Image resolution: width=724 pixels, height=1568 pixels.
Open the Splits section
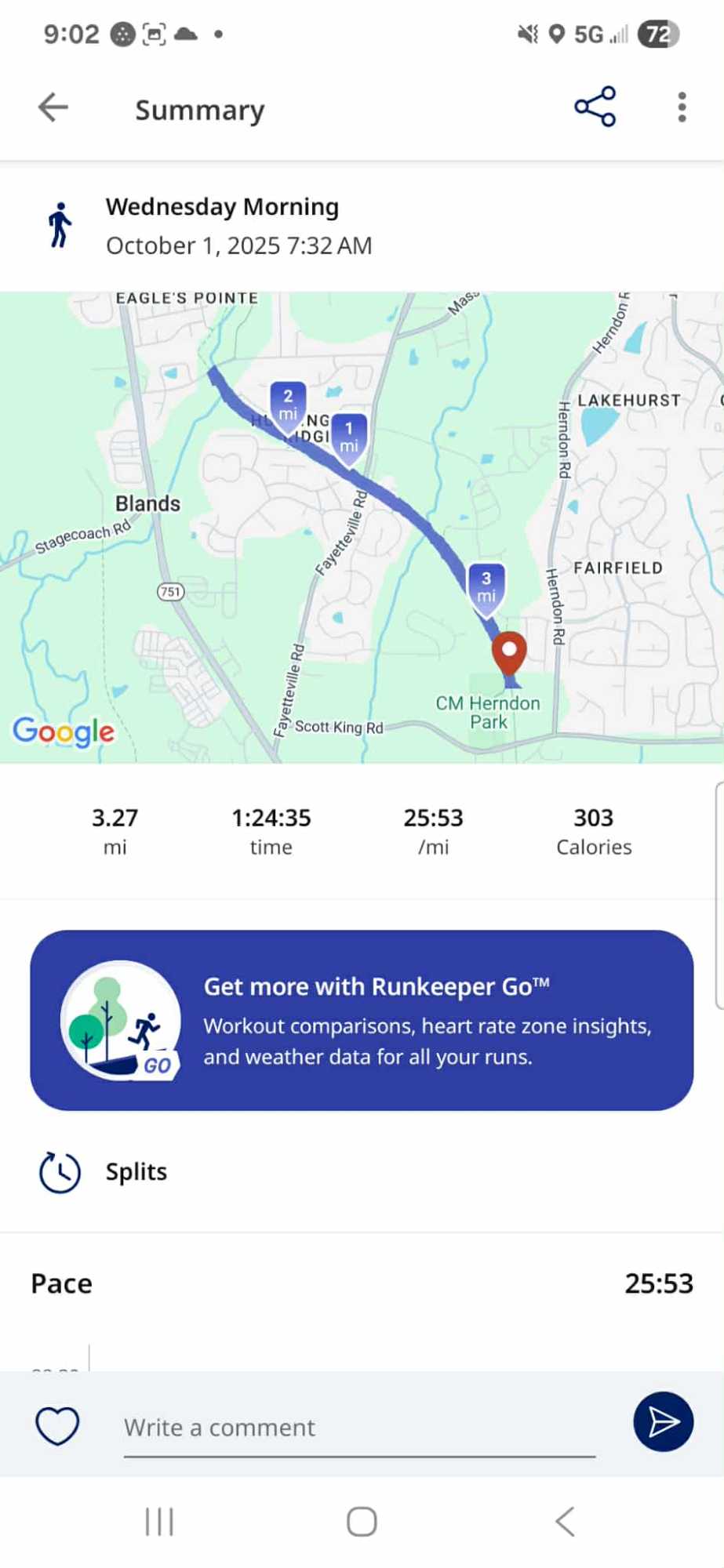(136, 1171)
